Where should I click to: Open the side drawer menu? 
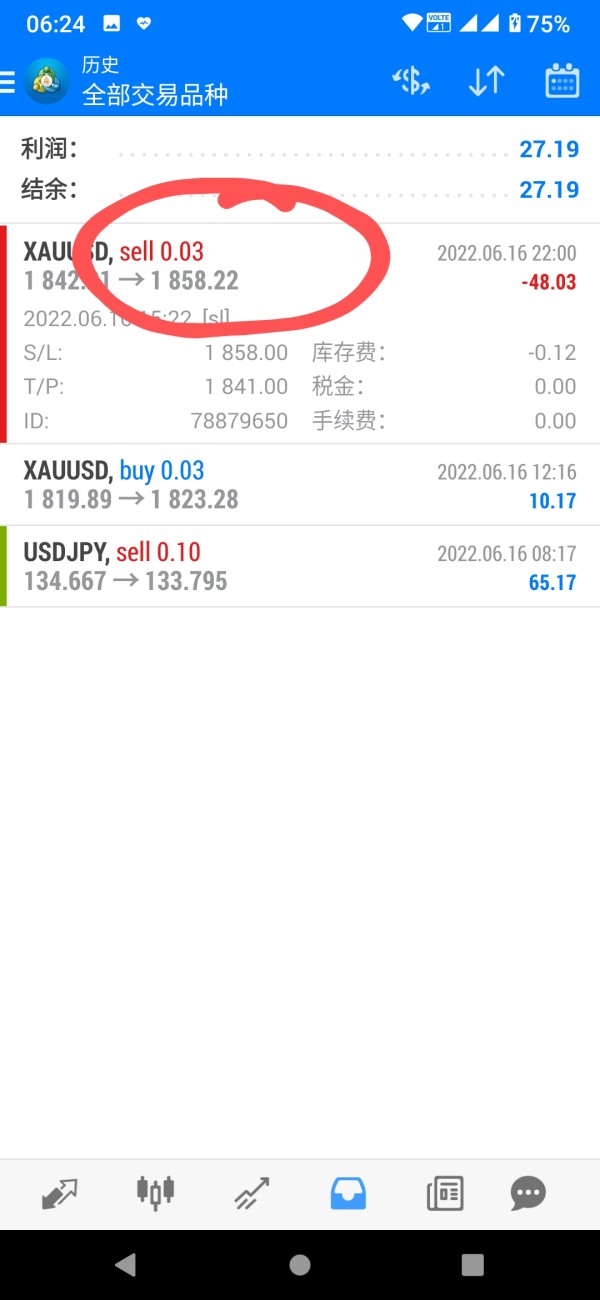pos(8,81)
